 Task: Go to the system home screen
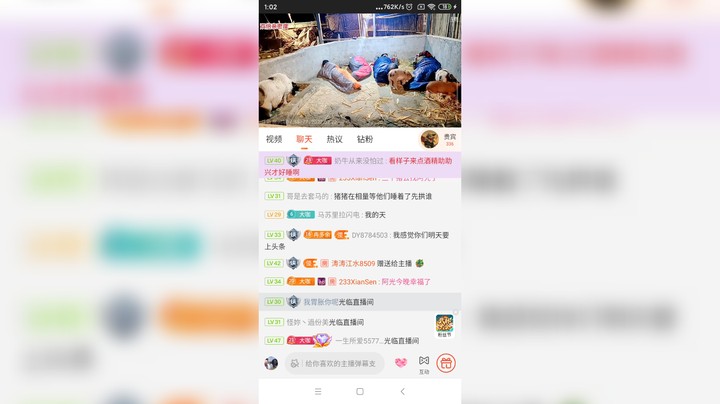(x=360, y=391)
